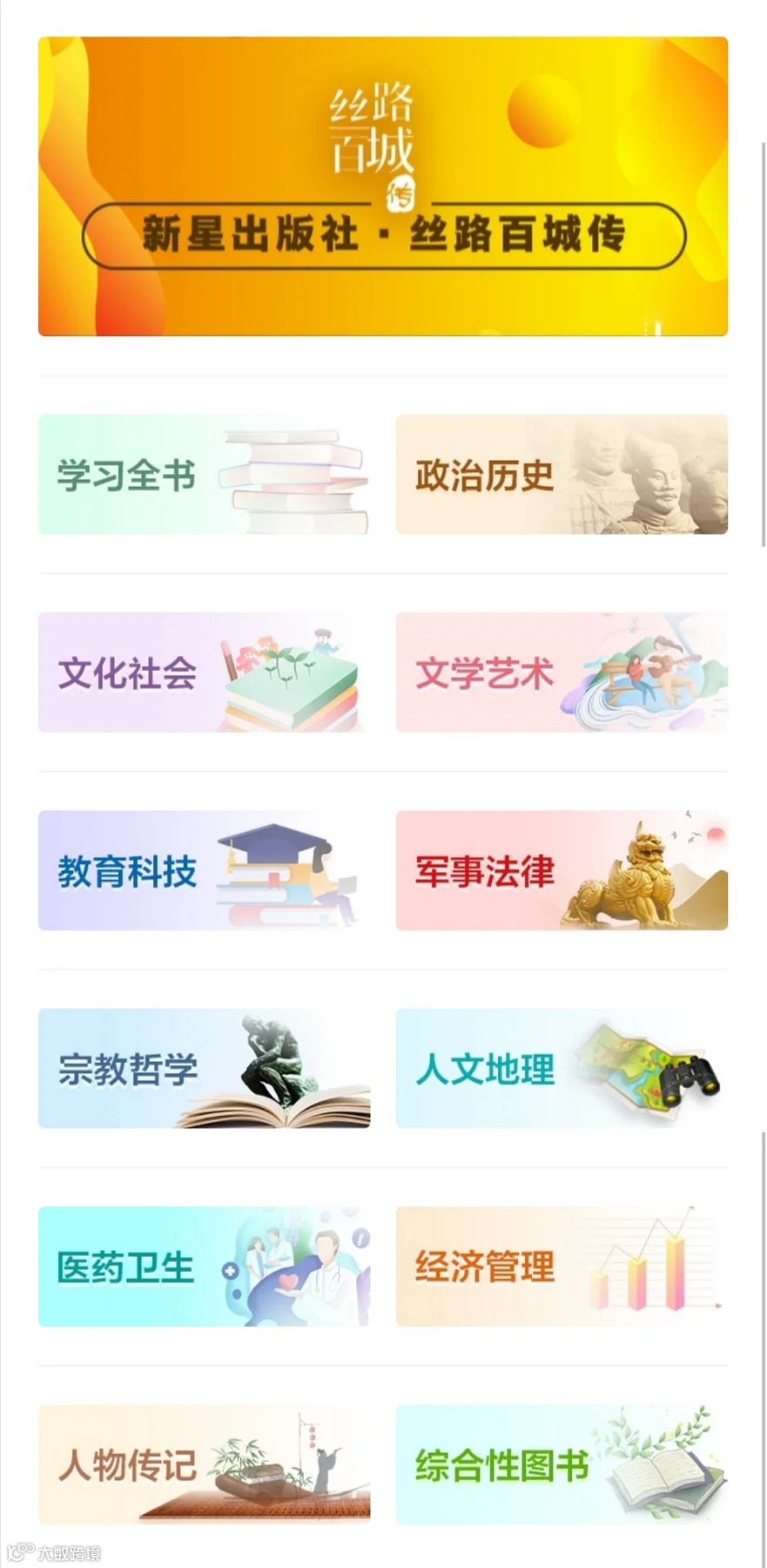View the 军事法律 category
The width and height of the screenshot is (767, 1568).
(562, 870)
